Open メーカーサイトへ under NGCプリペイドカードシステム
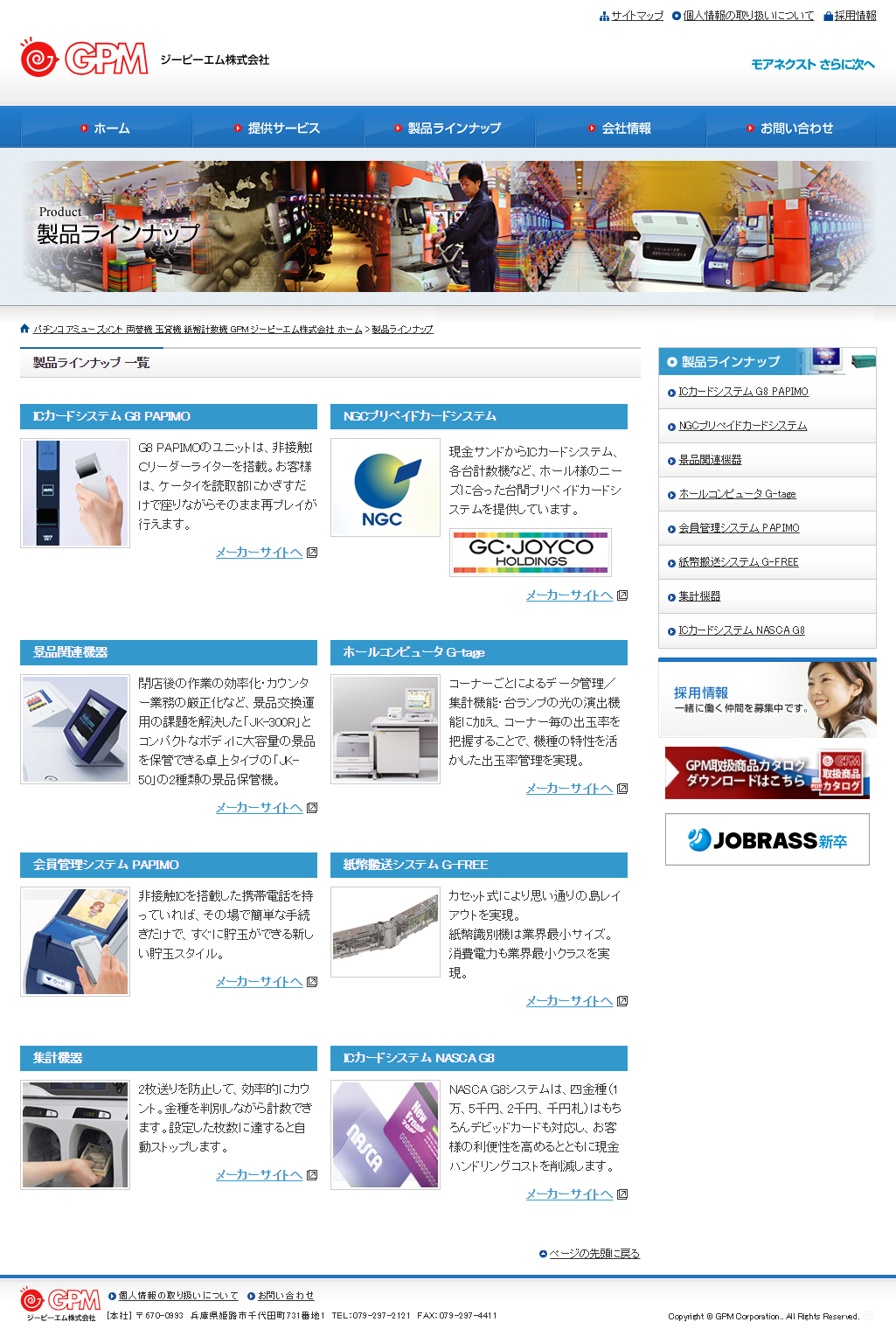Screen dimensions: 896x1336 569,595
